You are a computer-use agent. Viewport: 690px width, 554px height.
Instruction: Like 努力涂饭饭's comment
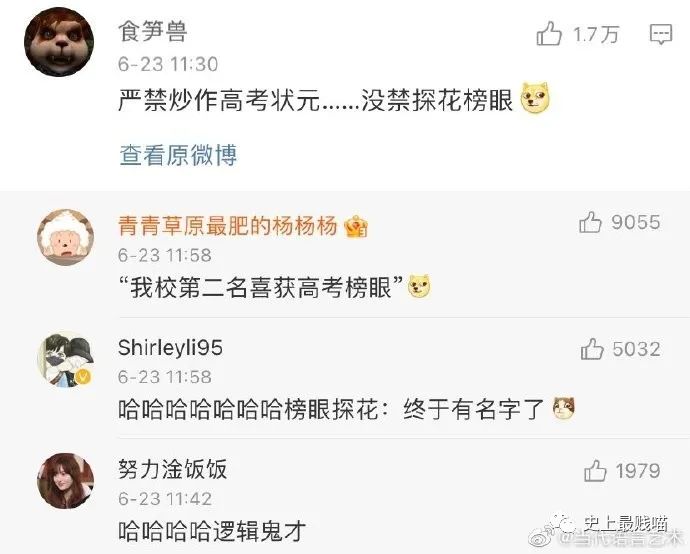point(595,470)
